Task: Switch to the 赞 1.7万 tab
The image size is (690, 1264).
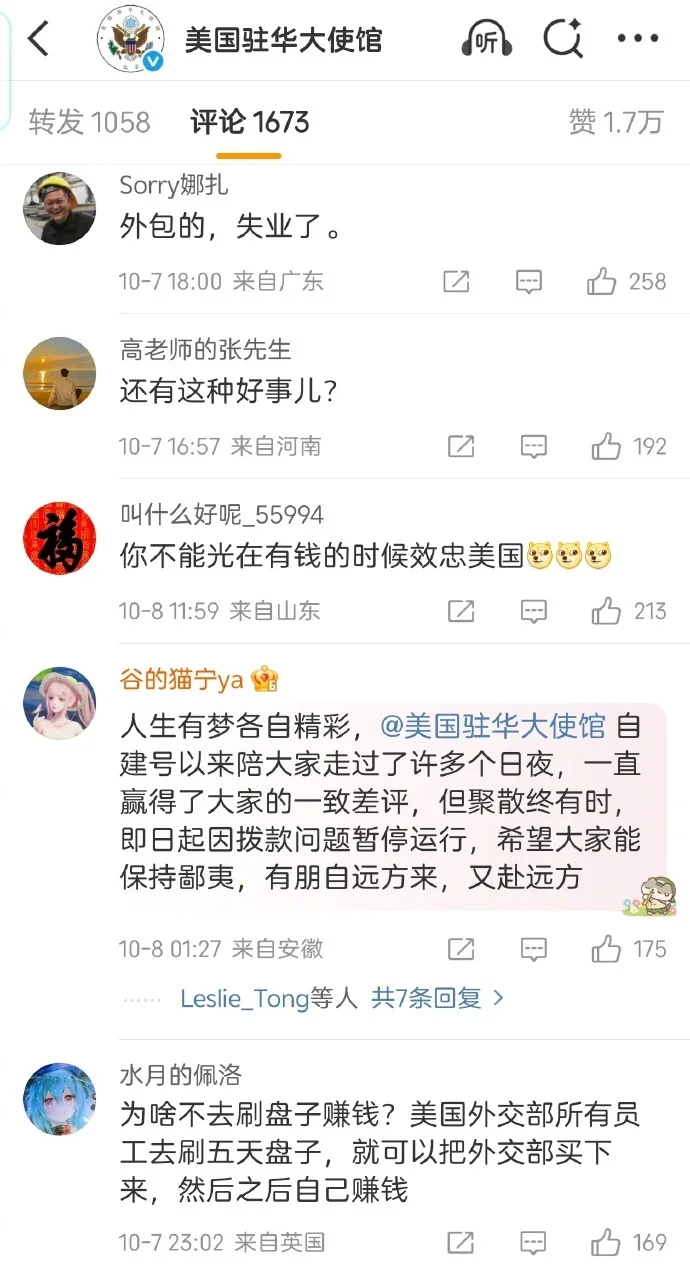Action: point(616,122)
